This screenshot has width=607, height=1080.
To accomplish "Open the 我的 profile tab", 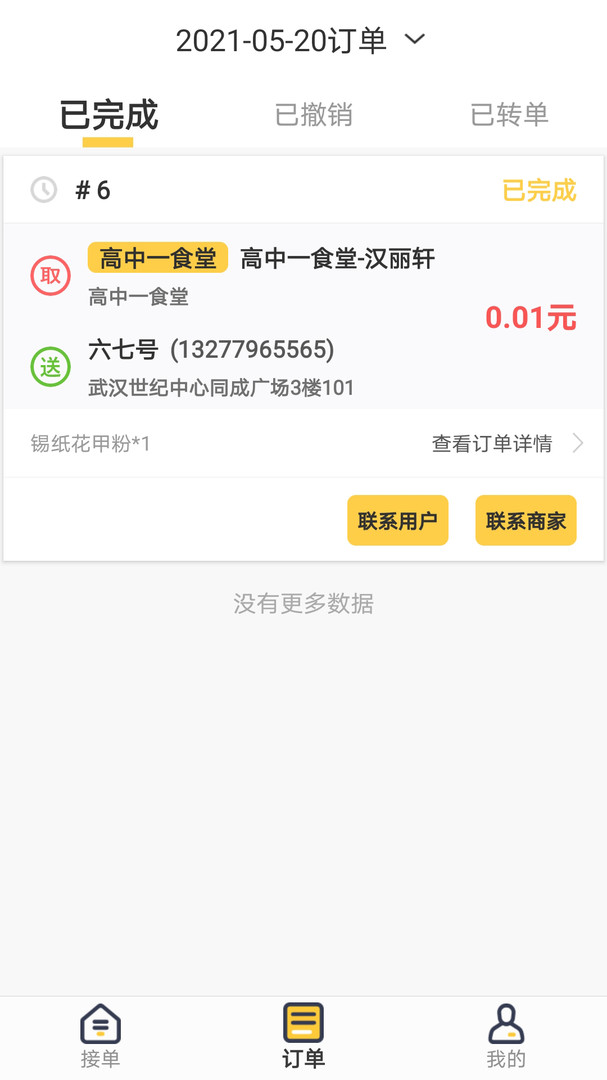I will (505, 1037).
